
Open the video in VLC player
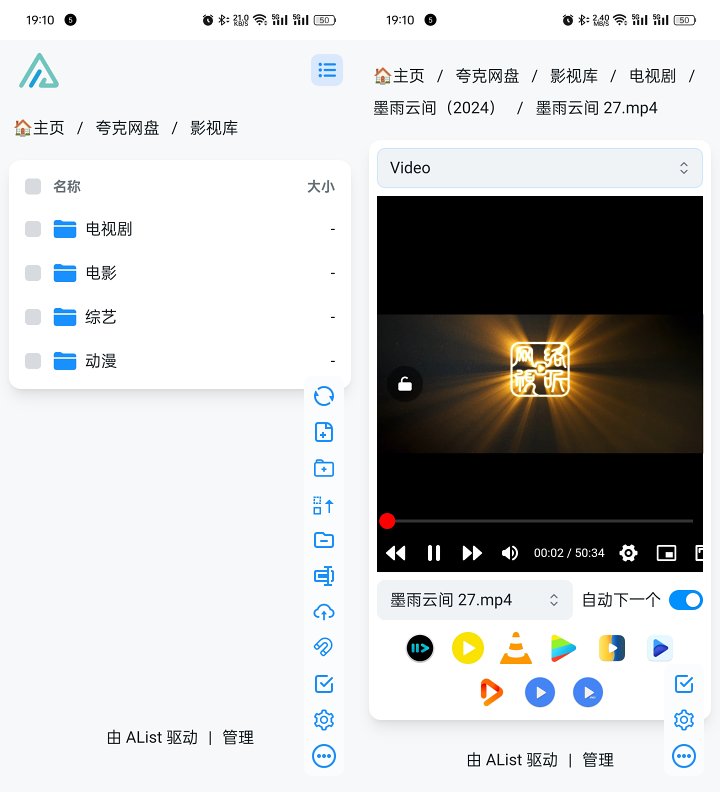click(516, 648)
